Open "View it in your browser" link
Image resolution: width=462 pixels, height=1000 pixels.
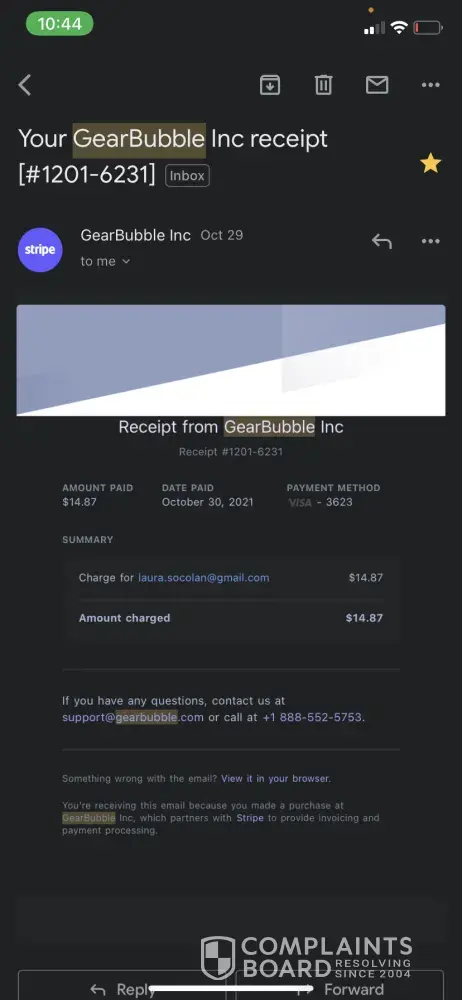tap(275, 779)
